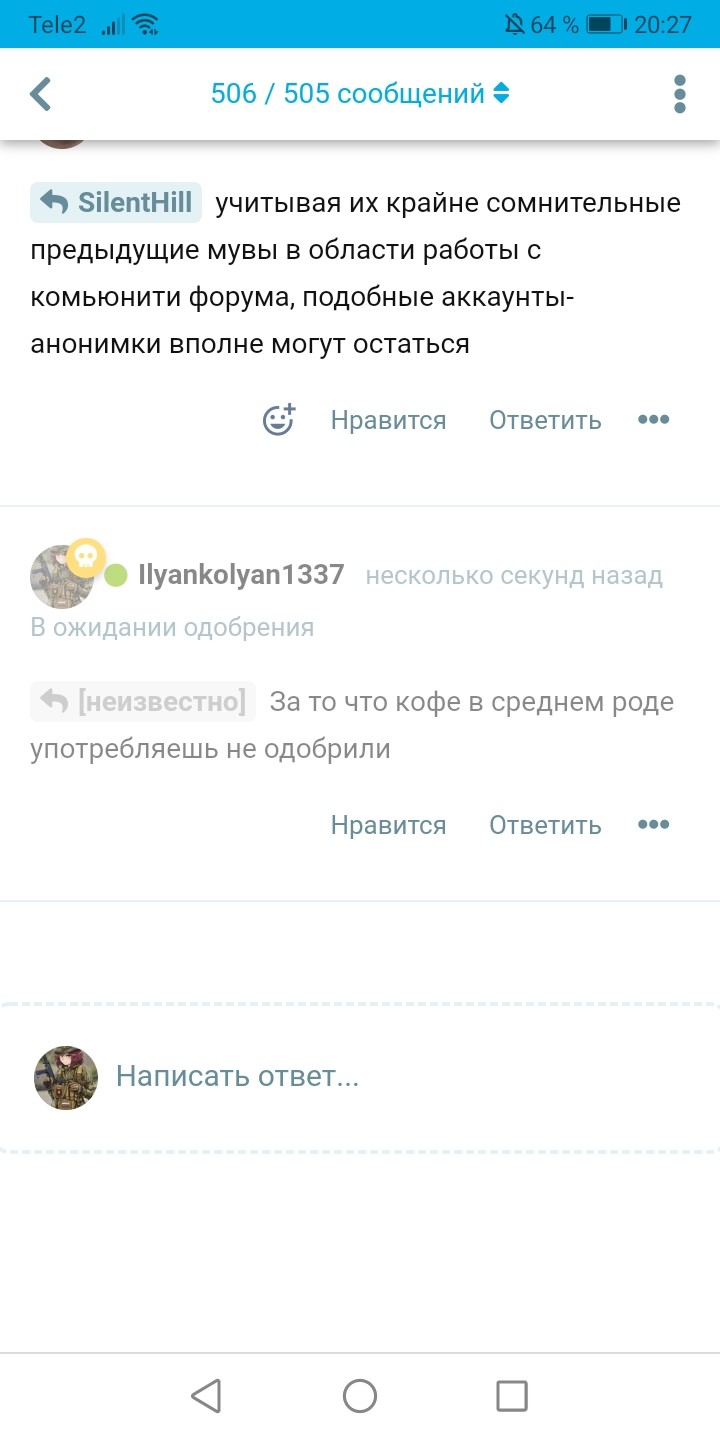Open the Ilyankolyan1337 username link
Viewport: 720px width, 1440px height.
click(x=241, y=575)
